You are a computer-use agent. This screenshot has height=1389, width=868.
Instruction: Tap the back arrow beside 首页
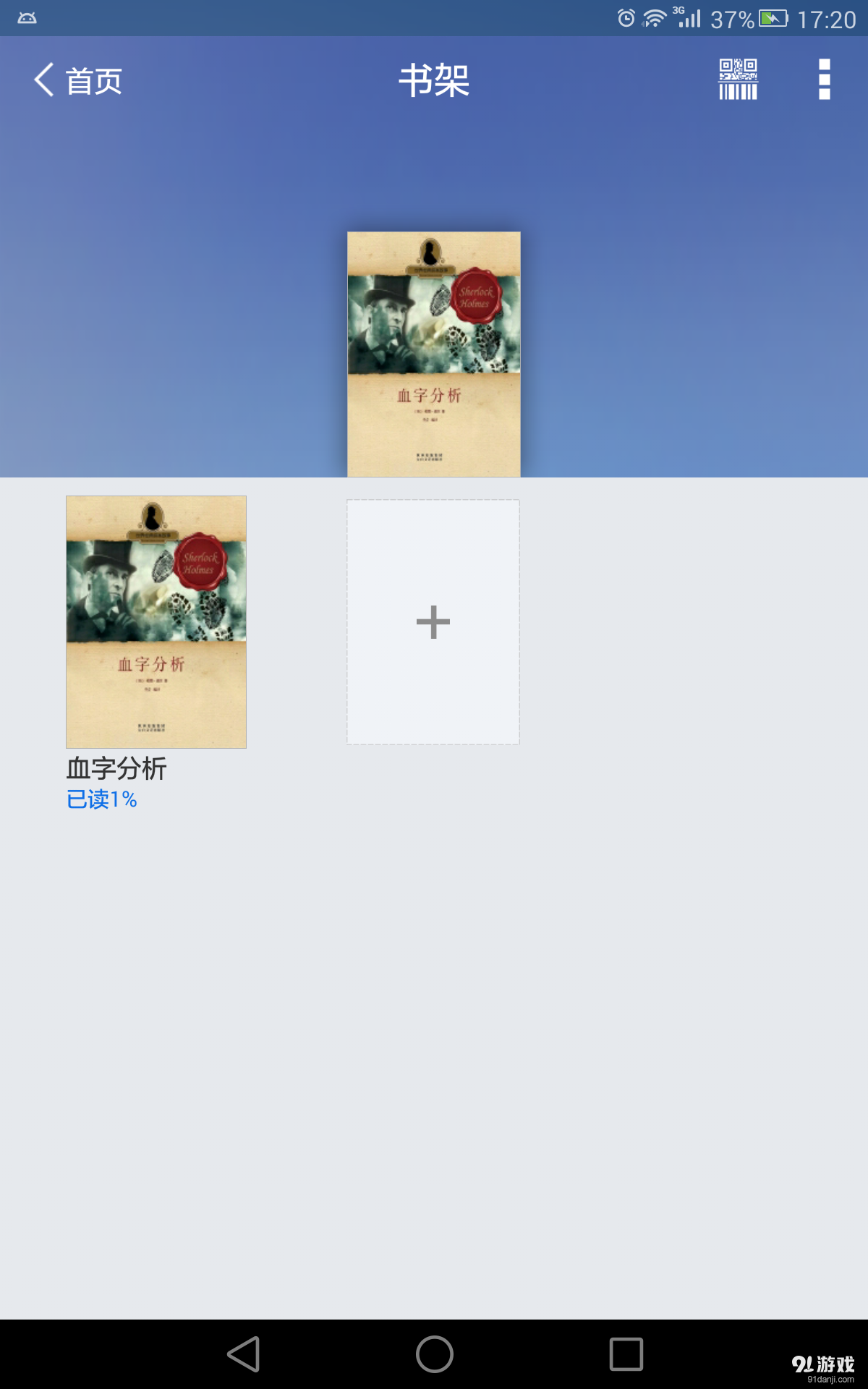coord(43,80)
